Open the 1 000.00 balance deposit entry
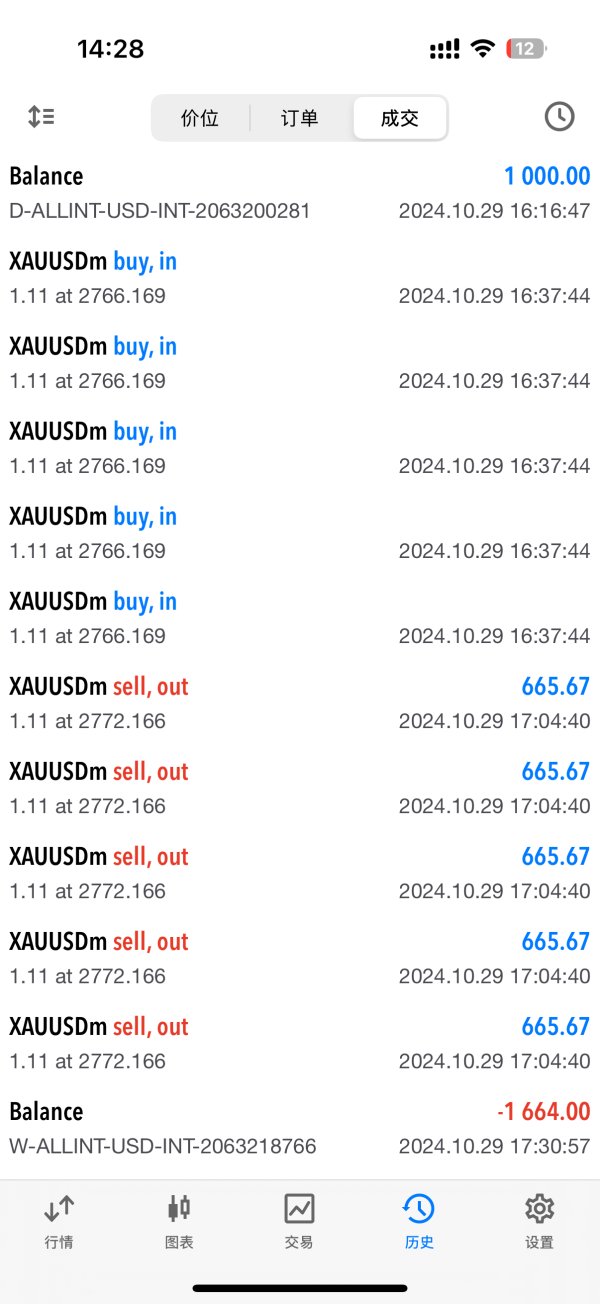 [300, 193]
